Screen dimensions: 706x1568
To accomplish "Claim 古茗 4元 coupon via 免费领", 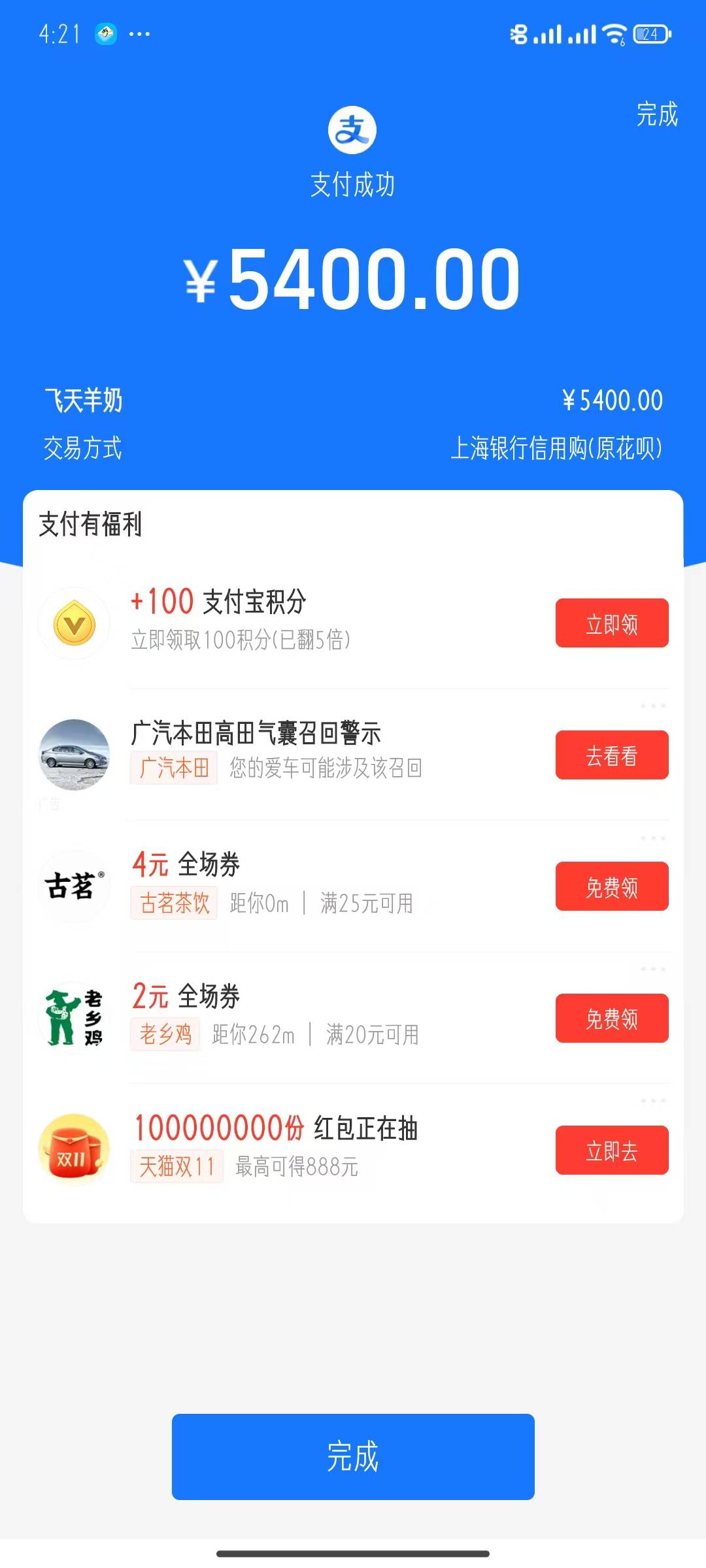I will (x=611, y=887).
